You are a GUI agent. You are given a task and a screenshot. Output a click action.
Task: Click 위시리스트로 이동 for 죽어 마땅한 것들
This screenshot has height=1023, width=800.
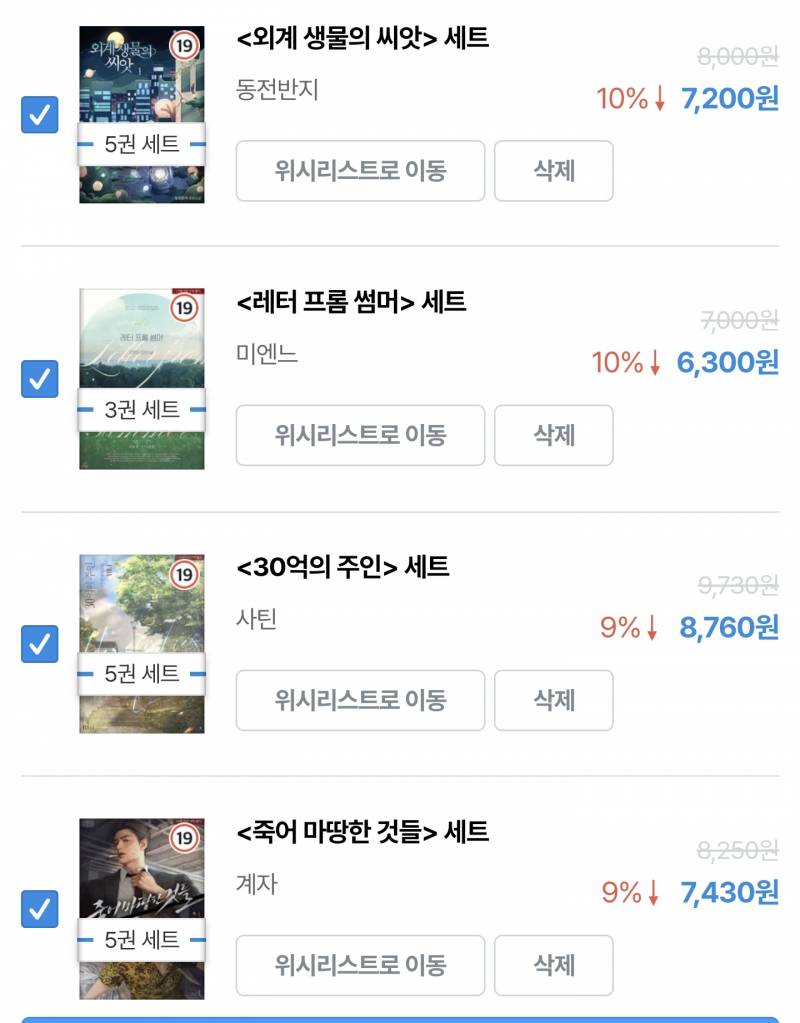[x=360, y=965]
